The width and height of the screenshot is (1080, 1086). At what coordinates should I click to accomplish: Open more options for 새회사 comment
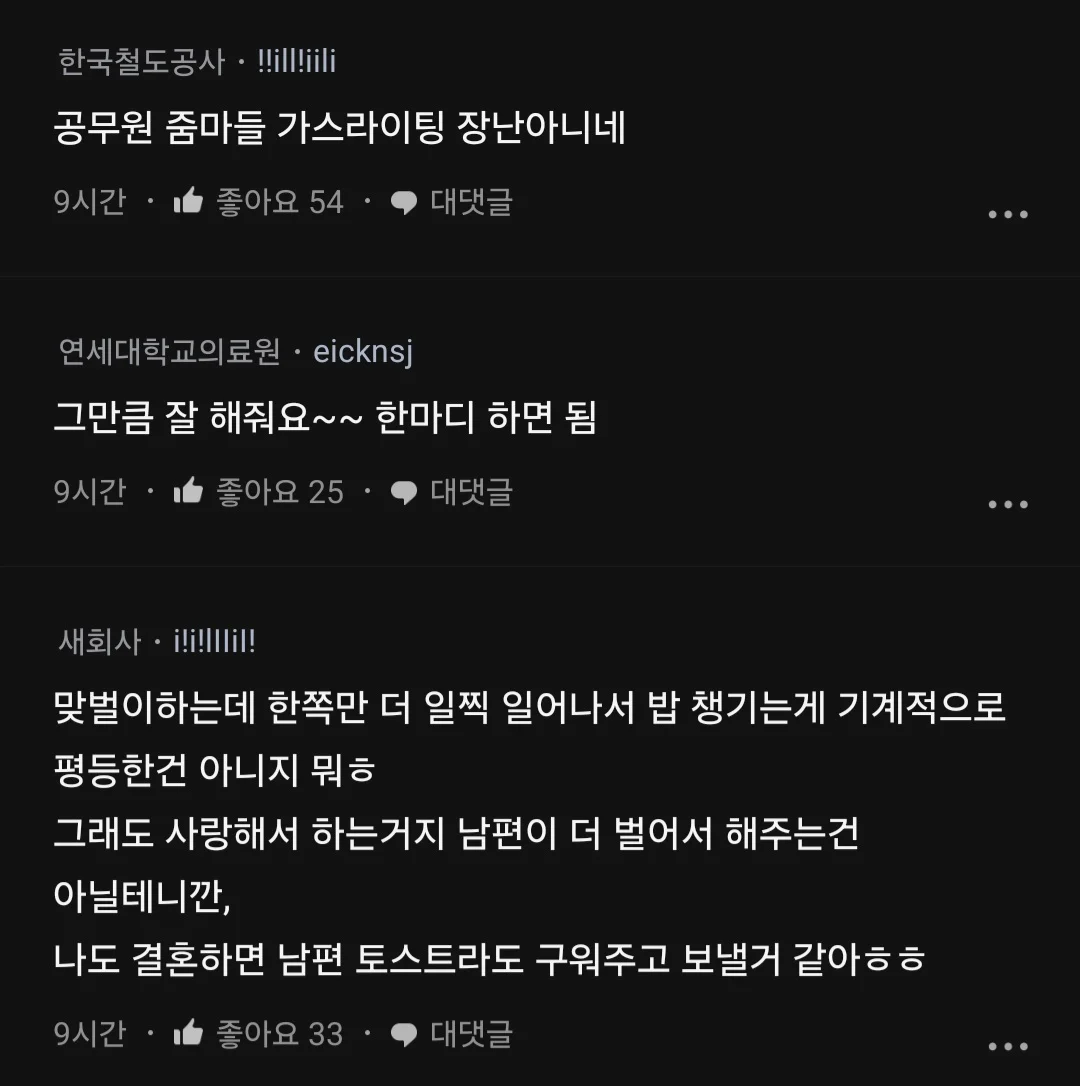tap(1007, 1046)
